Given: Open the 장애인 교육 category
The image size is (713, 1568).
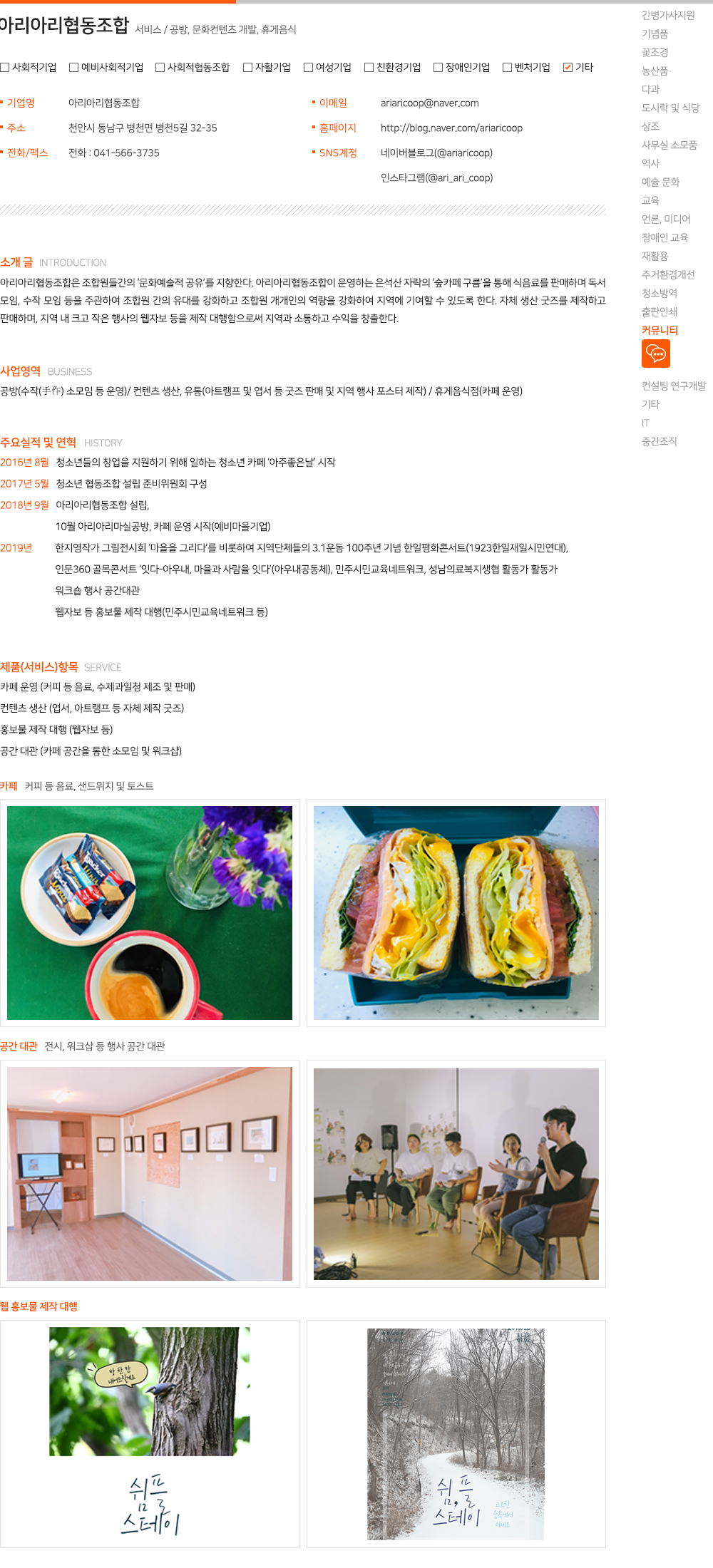Looking at the screenshot, I should point(665,237).
